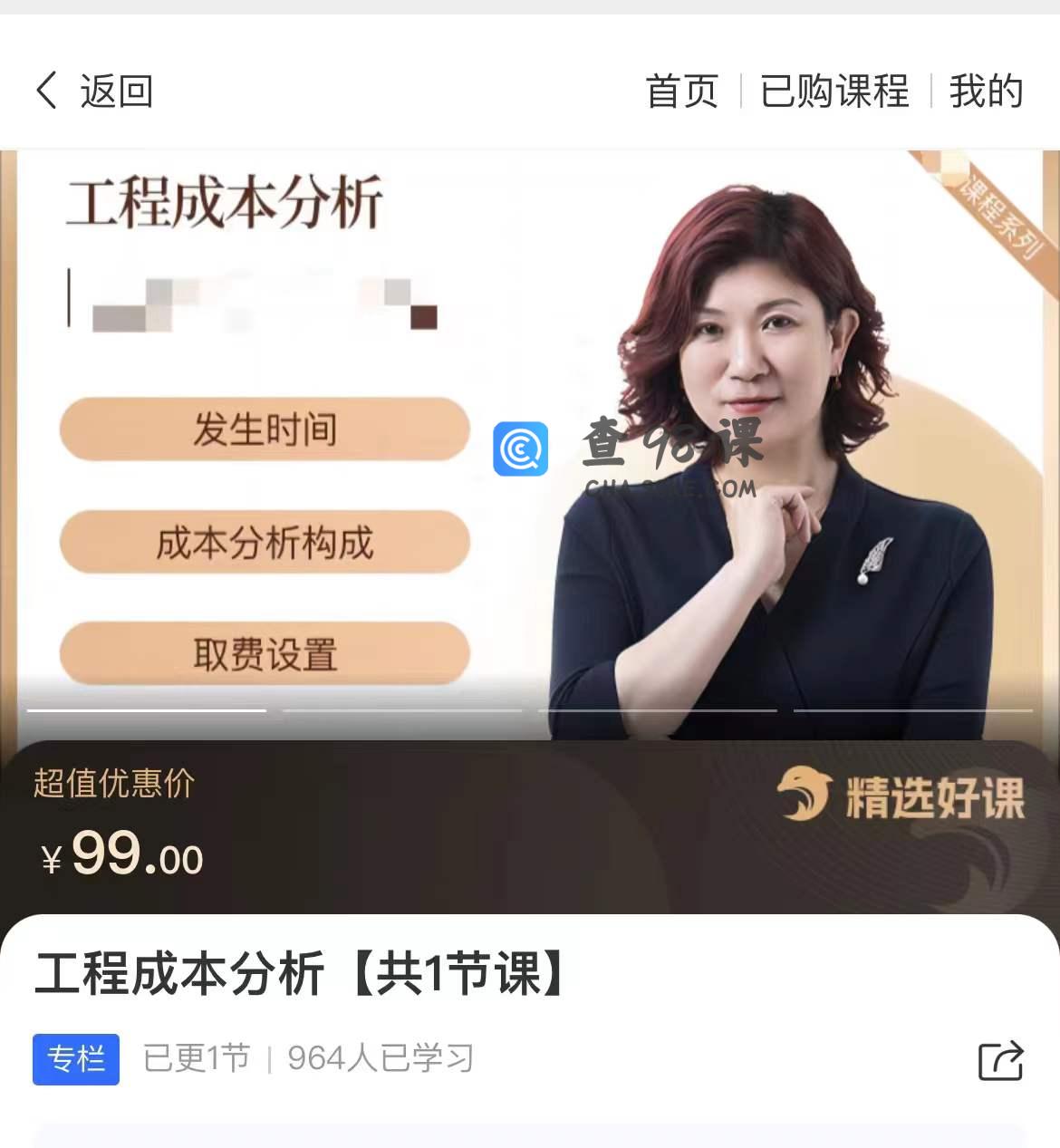
Task: Open the 首页 home link
Action: 681,92
